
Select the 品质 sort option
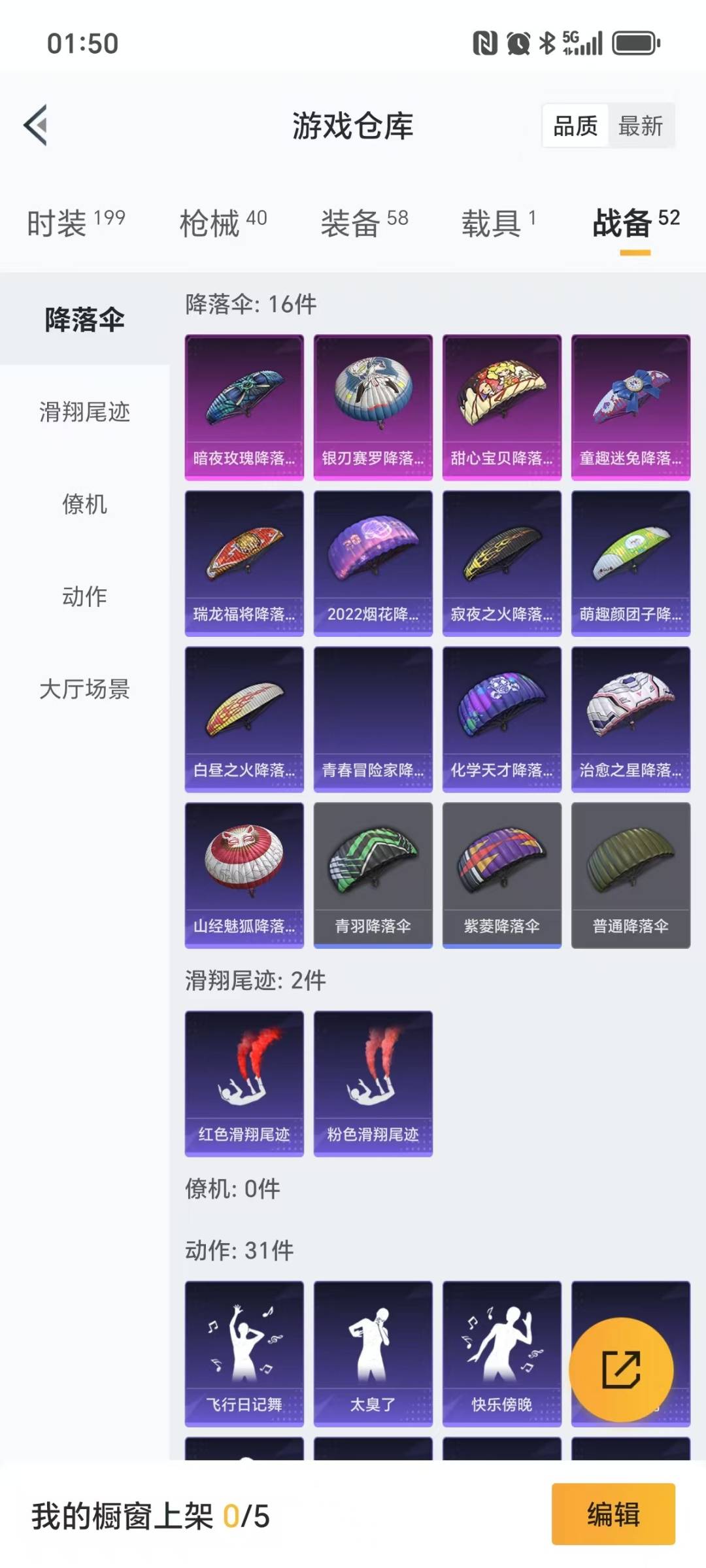pos(575,126)
